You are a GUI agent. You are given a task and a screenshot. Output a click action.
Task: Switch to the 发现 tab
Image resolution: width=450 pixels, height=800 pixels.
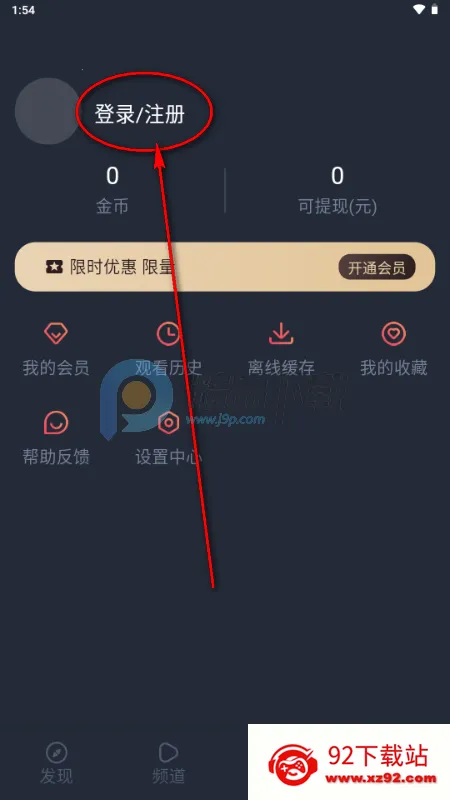56,764
